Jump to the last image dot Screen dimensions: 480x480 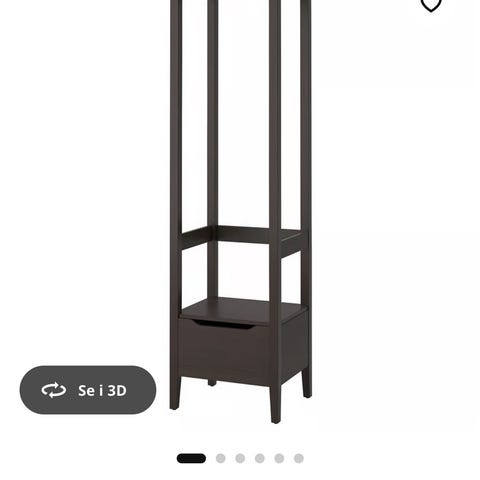click(299, 458)
